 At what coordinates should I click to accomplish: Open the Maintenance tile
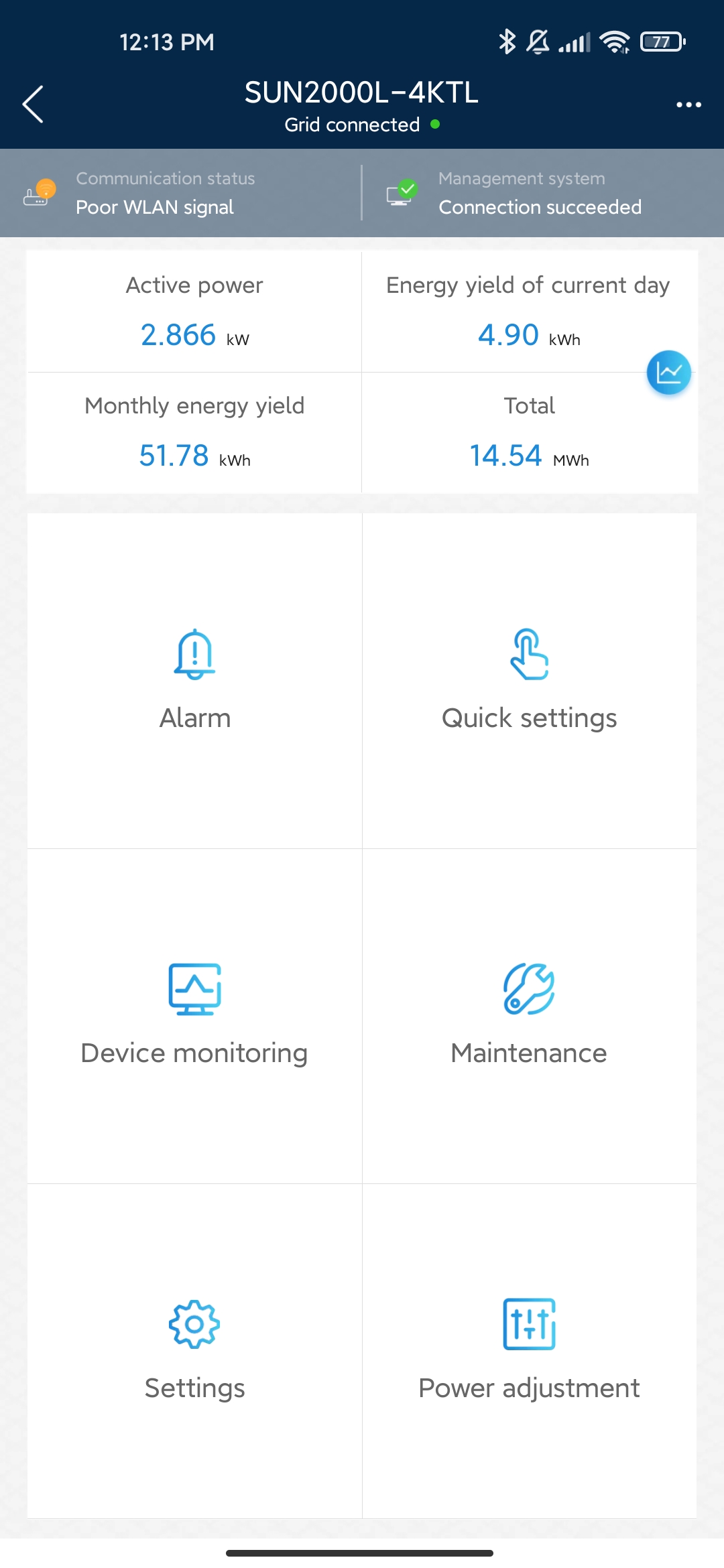pyautogui.click(x=530, y=1016)
